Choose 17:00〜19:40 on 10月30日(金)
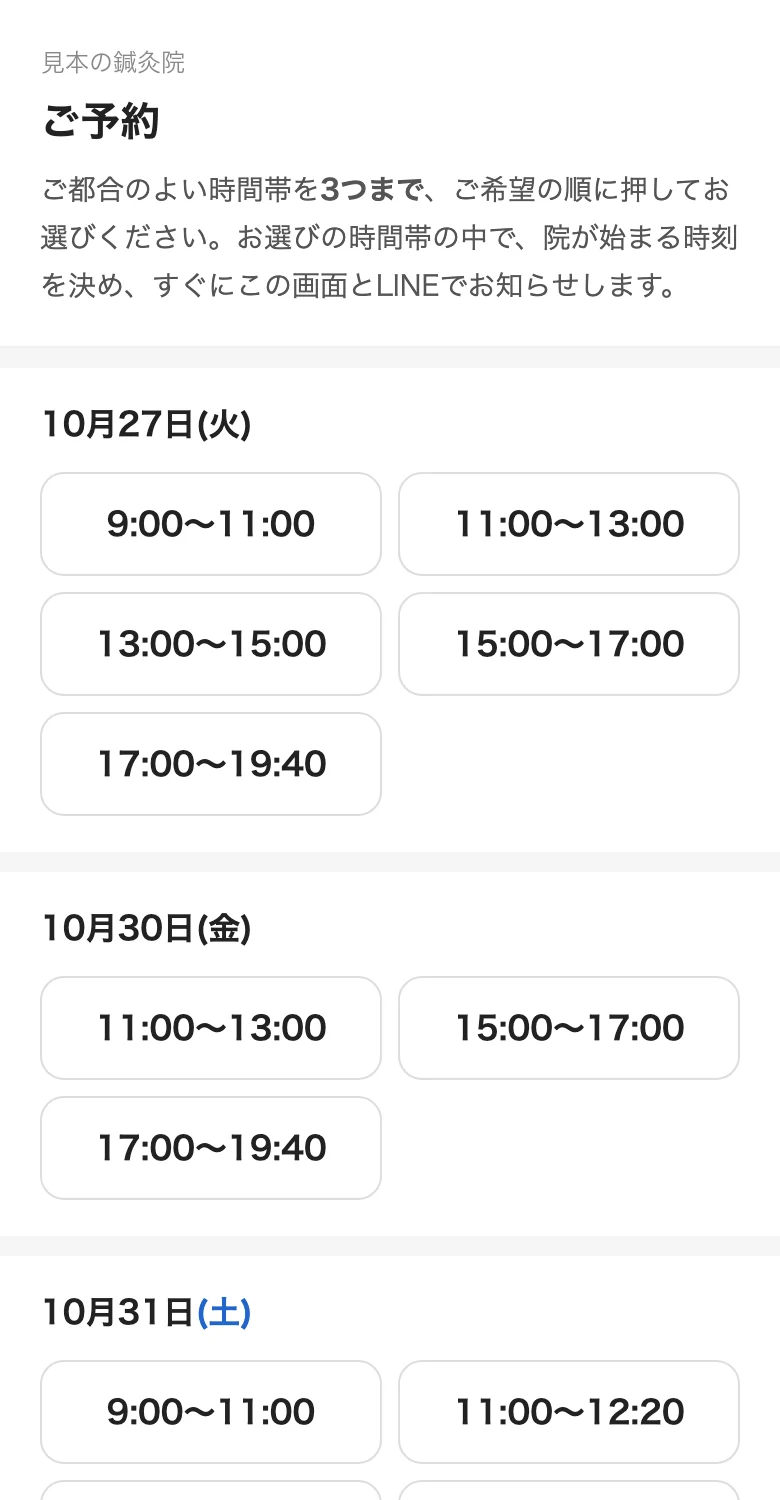Viewport: 780px width, 1500px height. point(211,1148)
